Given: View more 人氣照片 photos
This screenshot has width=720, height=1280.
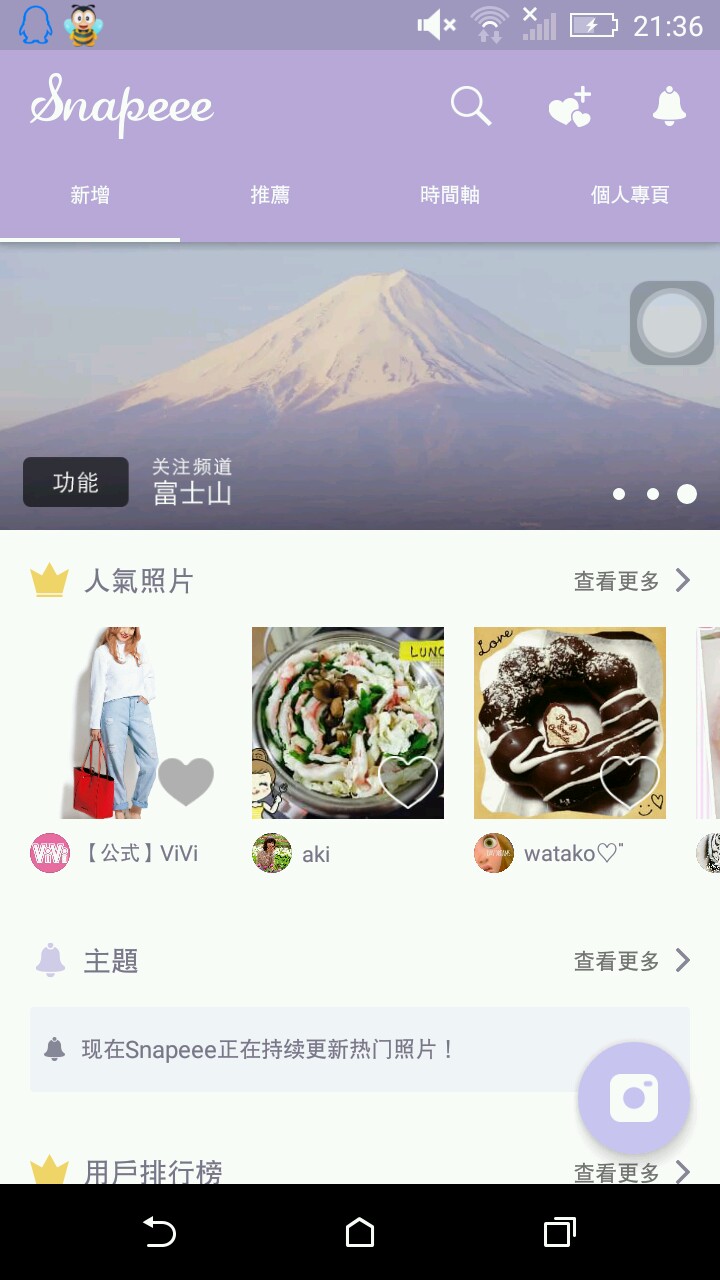Looking at the screenshot, I should 632,581.
